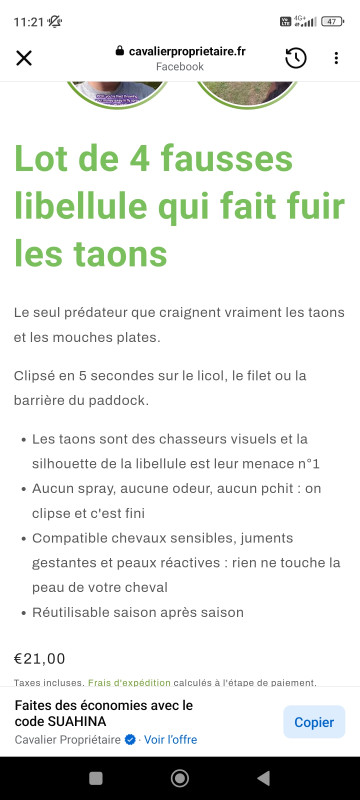The width and height of the screenshot is (360, 800).
Task: Go to the system home screen
Action: pyautogui.click(x=179, y=778)
